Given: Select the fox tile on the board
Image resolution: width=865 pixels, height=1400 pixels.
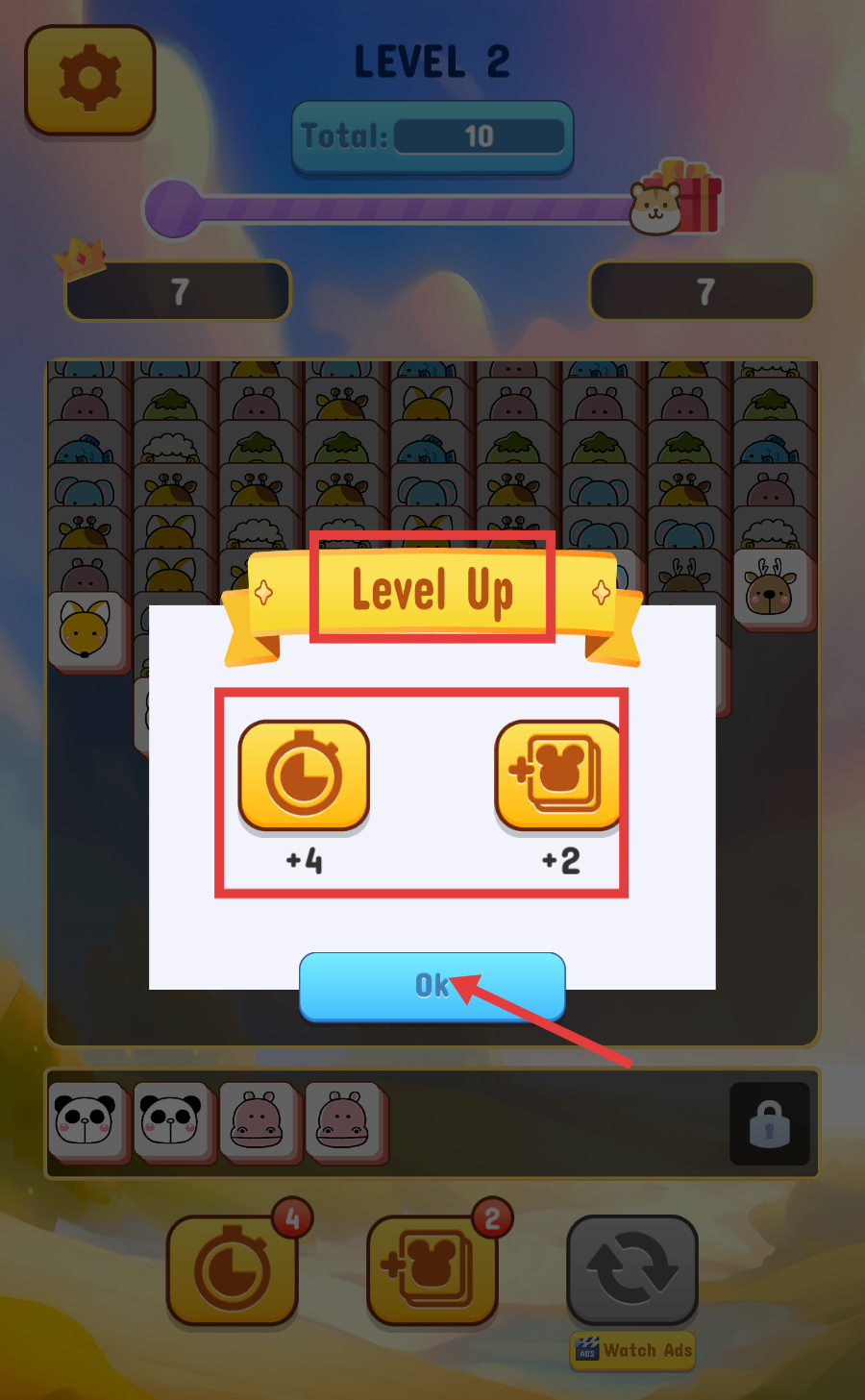Looking at the screenshot, I should pos(86,630).
